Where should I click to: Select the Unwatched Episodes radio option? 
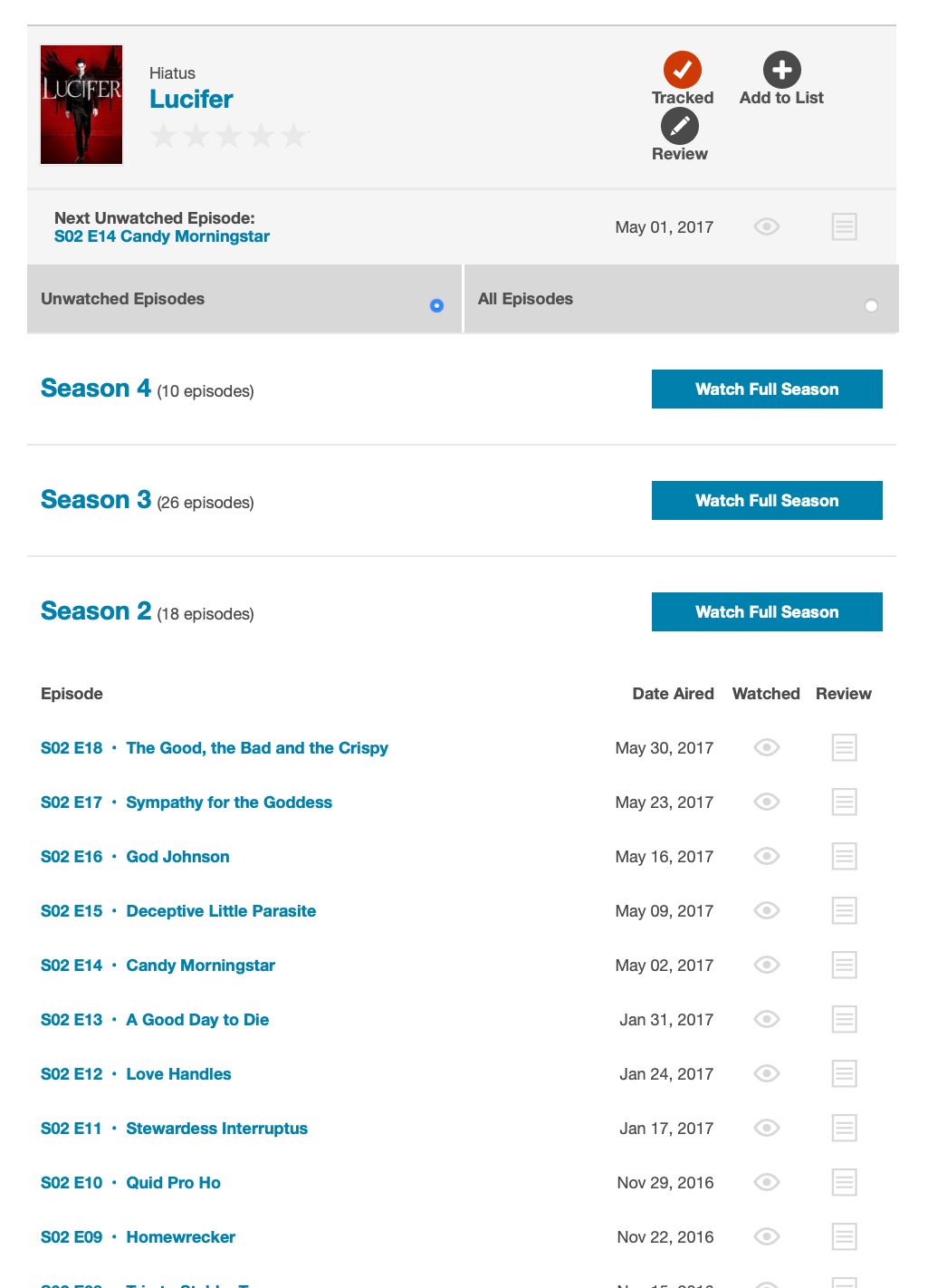click(436, 305)
